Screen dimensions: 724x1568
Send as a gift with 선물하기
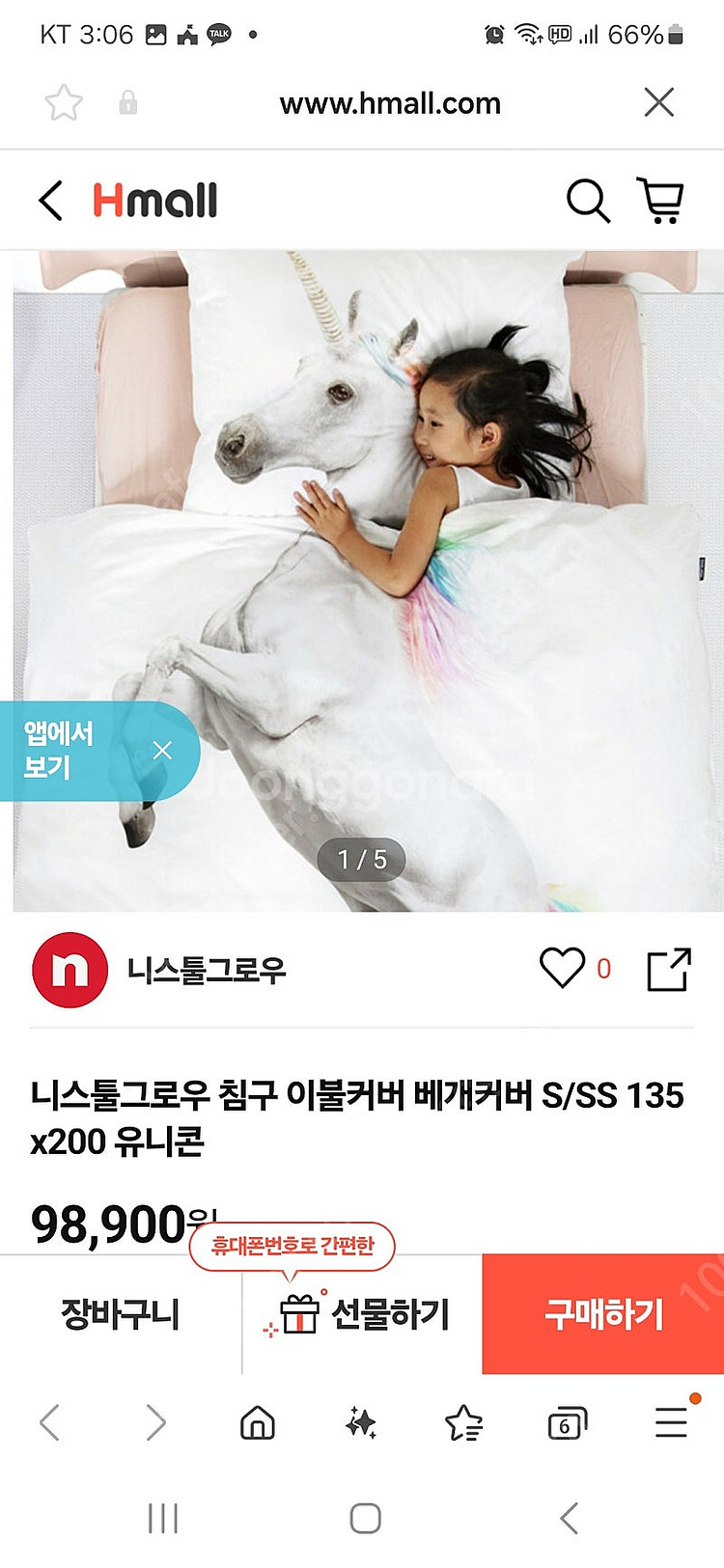click(x=365, y=1314)
